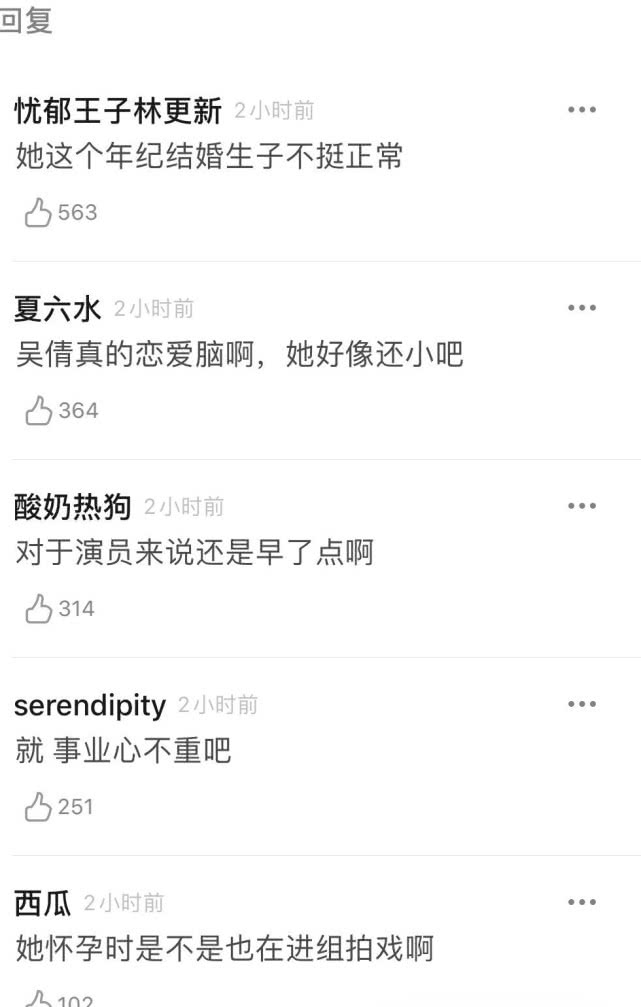Like the comment from 酸奶热狗
Viewport: 641px width, 1007px height.
click(38, 608)
